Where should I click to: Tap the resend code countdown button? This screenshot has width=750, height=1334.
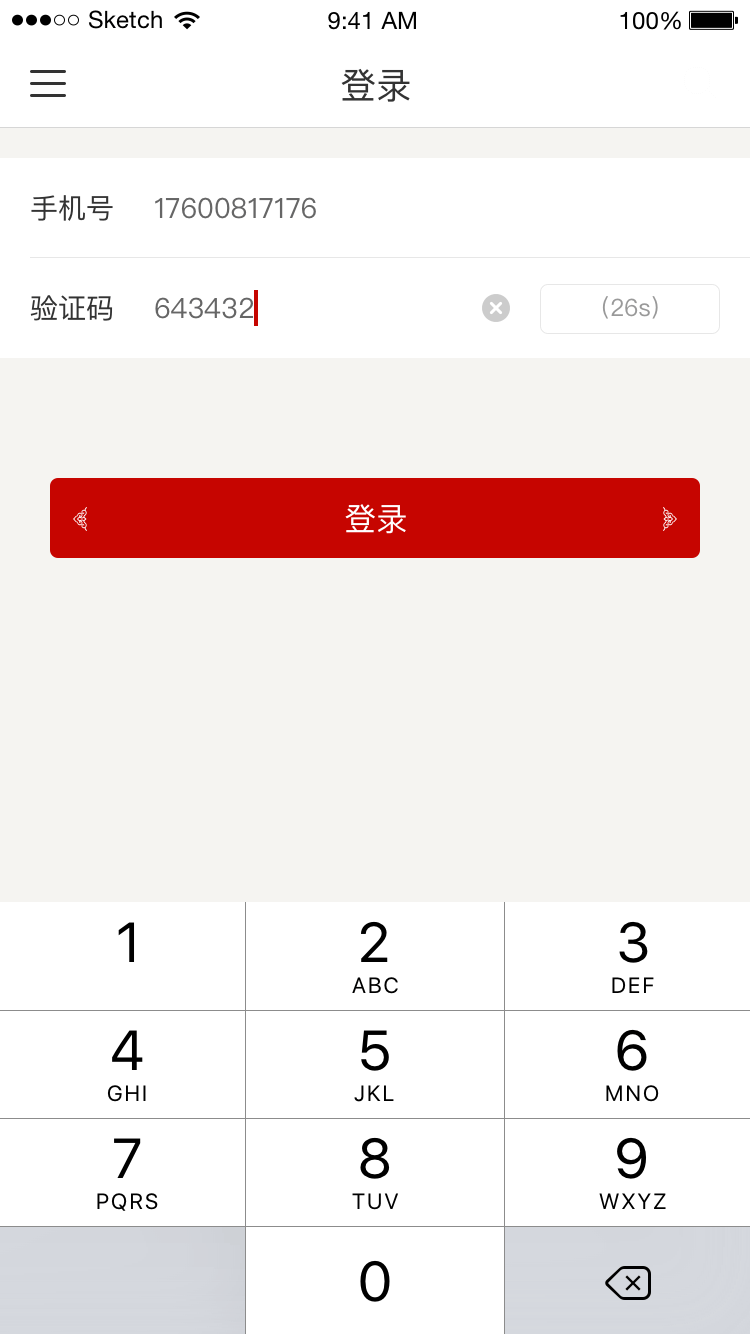point(629,308)
